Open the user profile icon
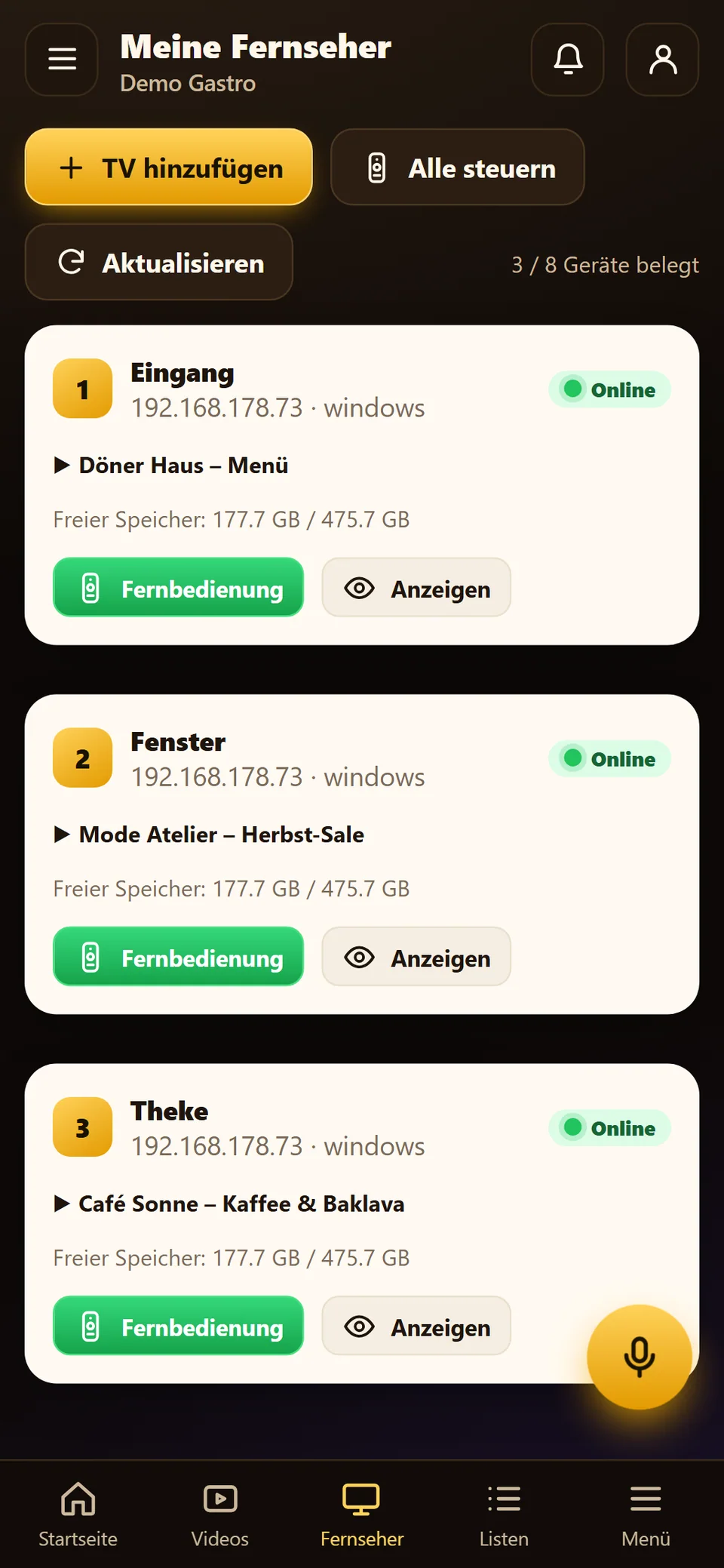 663,60
